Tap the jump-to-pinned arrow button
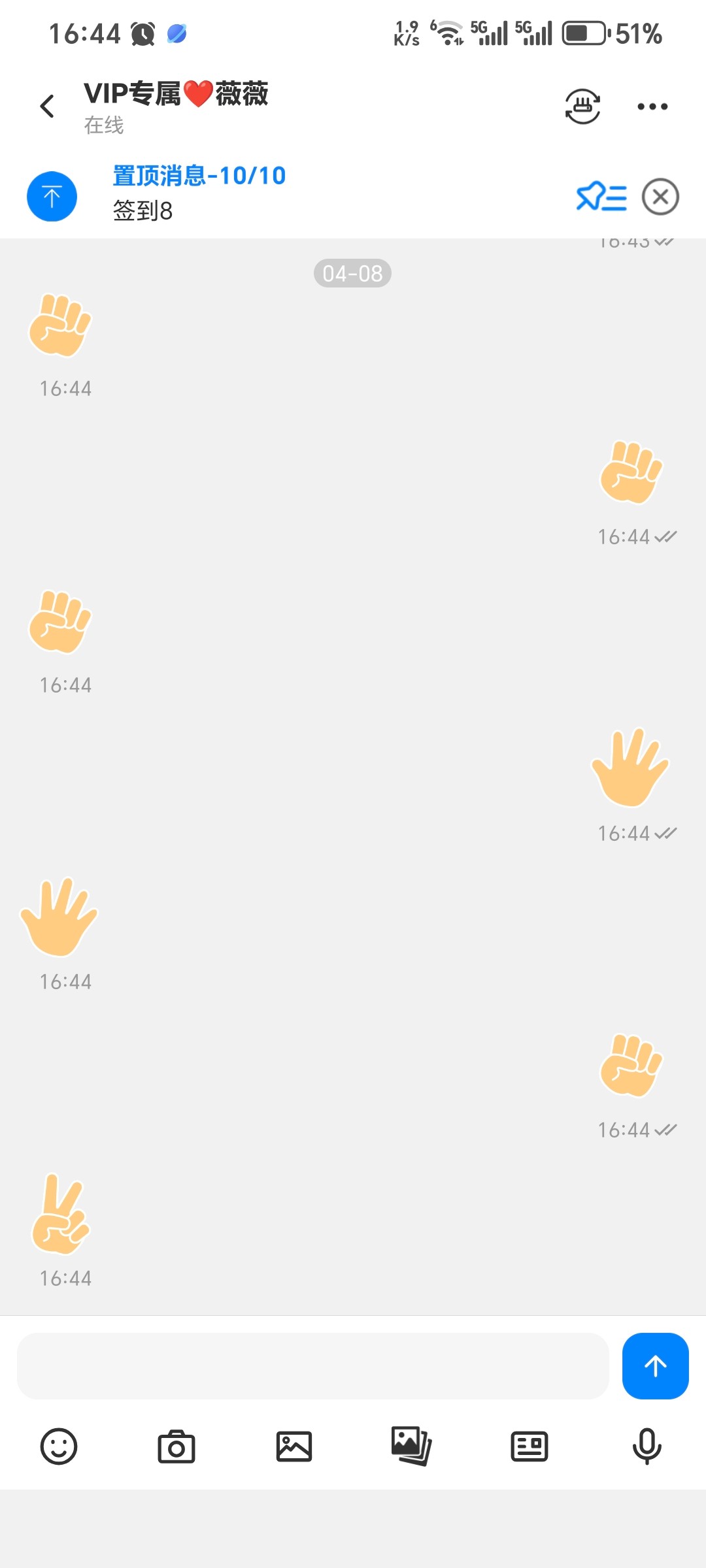The width and height of the screenshot is (706, 1568). click(x=52, y=197)
